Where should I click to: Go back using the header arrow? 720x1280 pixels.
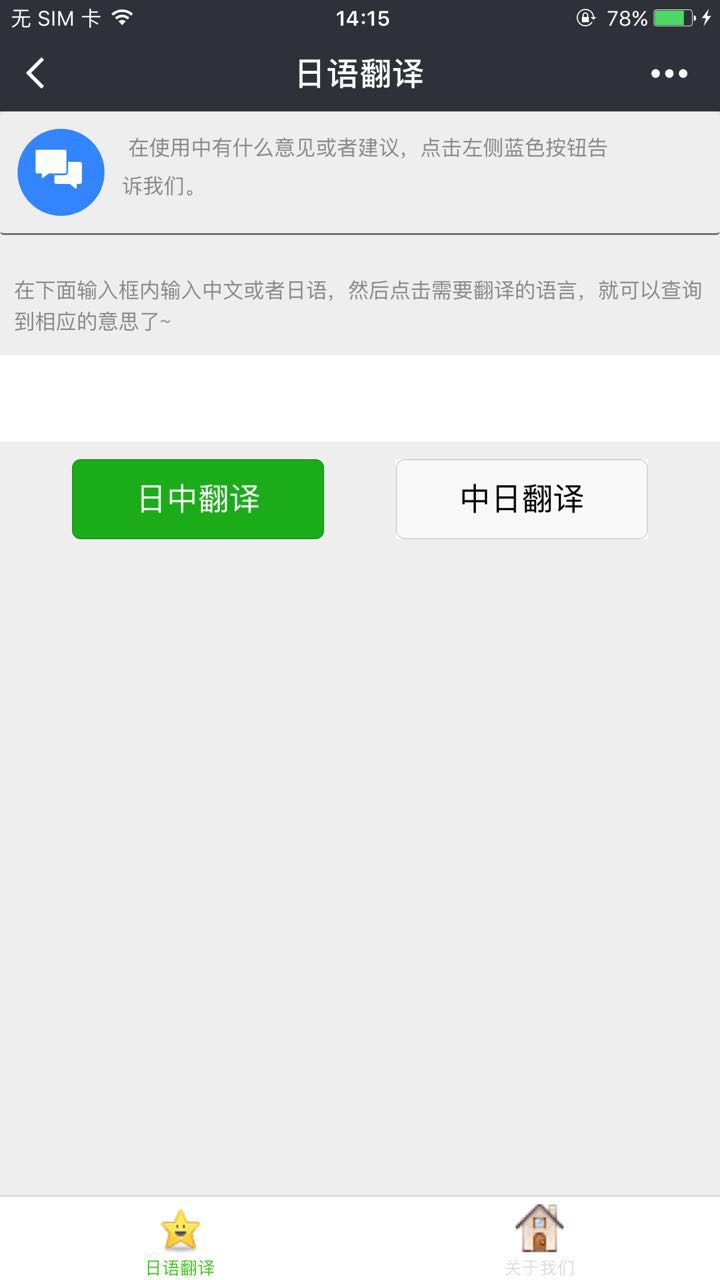click(x=36, y=73)
